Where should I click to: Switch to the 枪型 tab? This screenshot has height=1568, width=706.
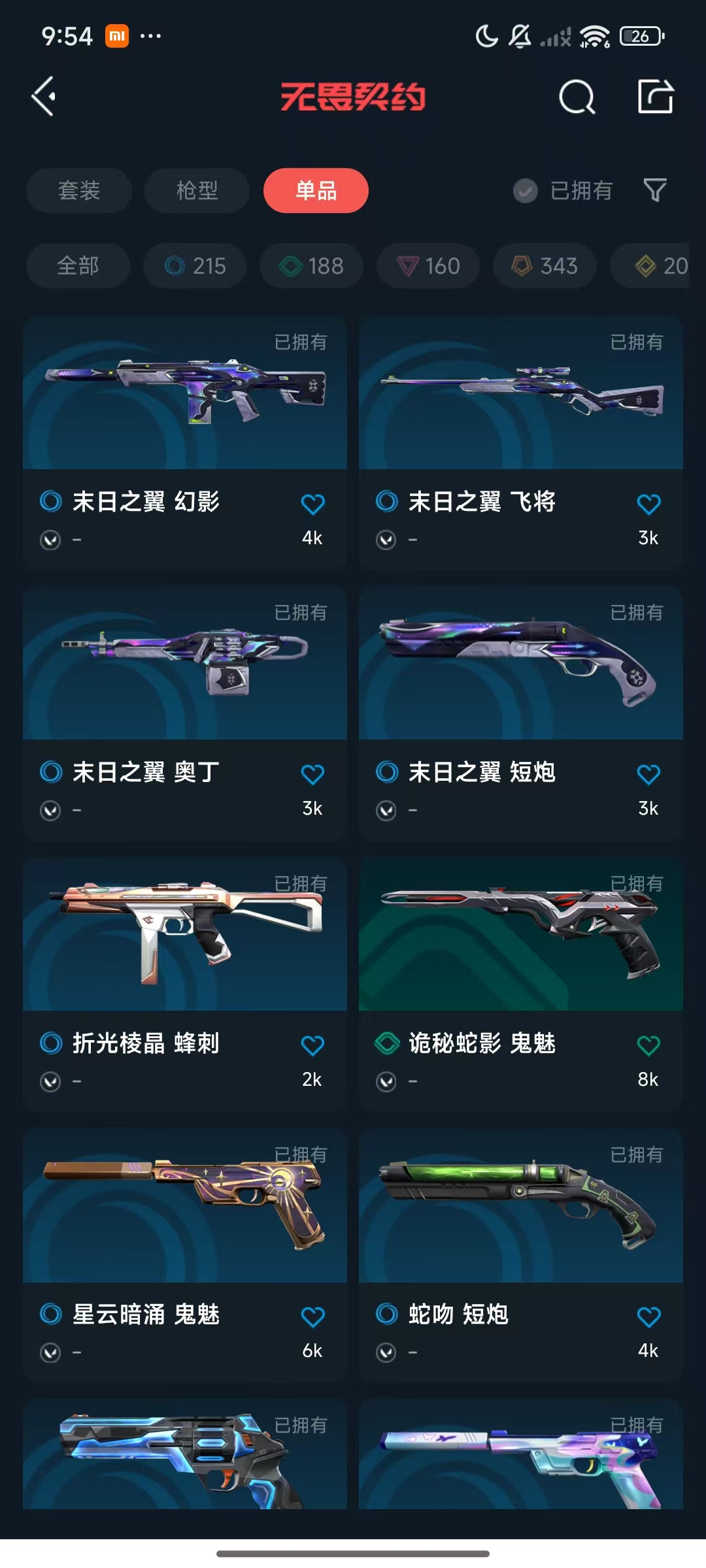[x=197, y=191]
